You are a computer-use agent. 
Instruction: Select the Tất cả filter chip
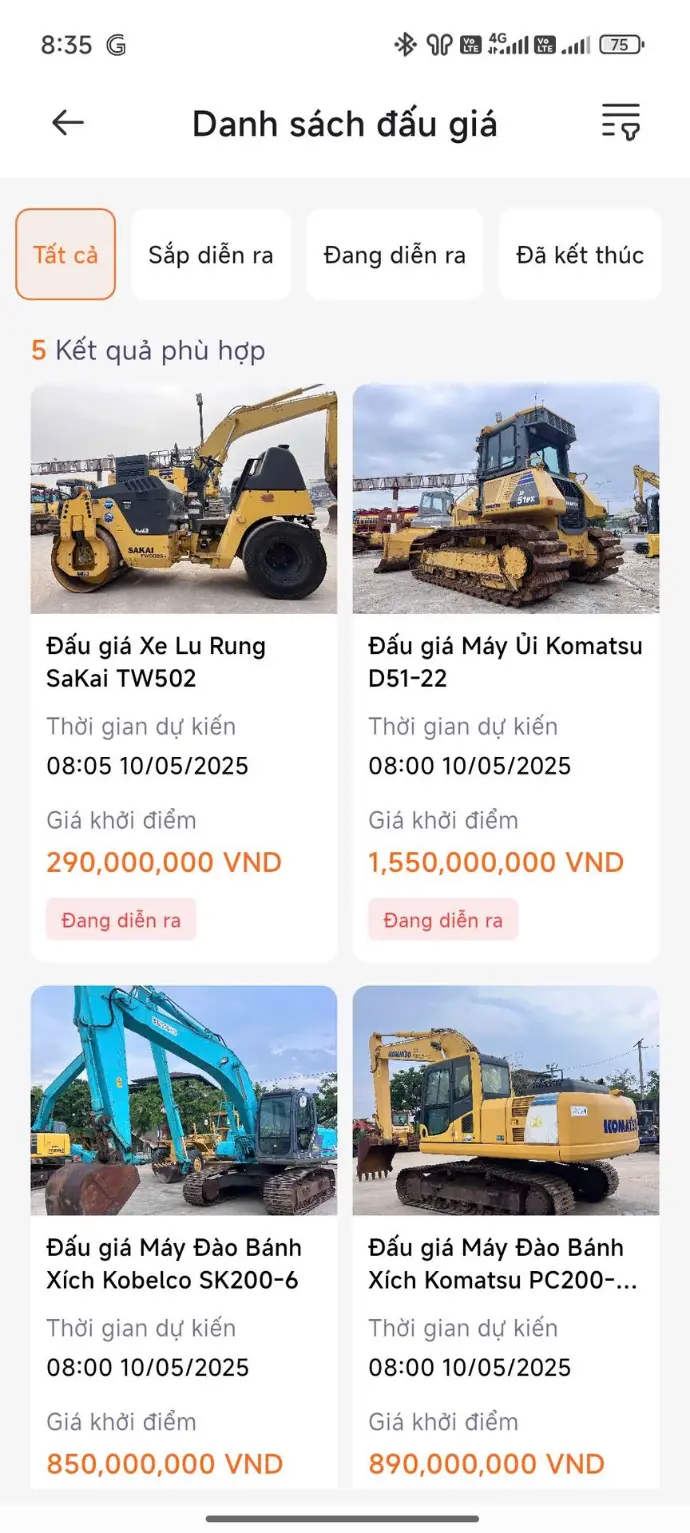(66, 254)
